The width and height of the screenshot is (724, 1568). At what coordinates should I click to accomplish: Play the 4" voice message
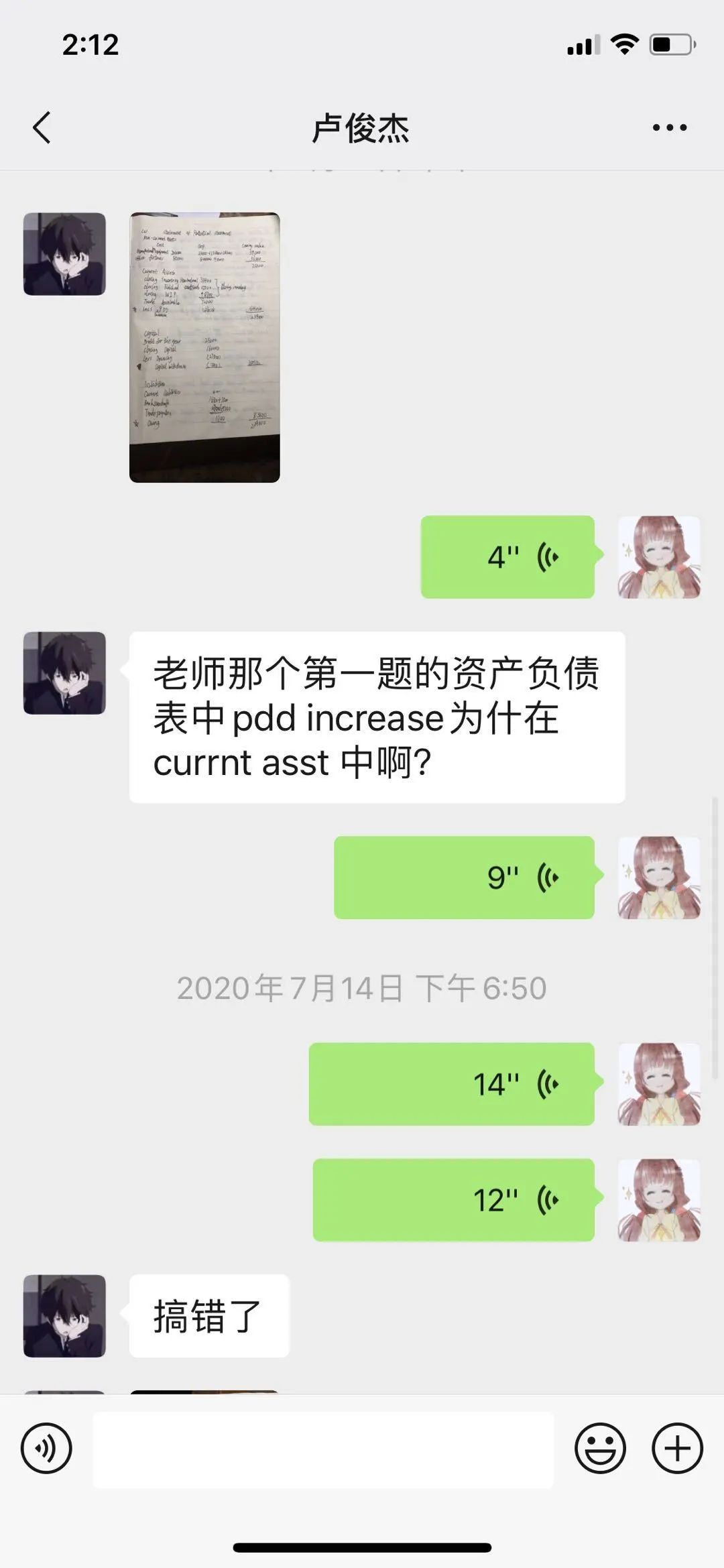click(x=507, y=557)
